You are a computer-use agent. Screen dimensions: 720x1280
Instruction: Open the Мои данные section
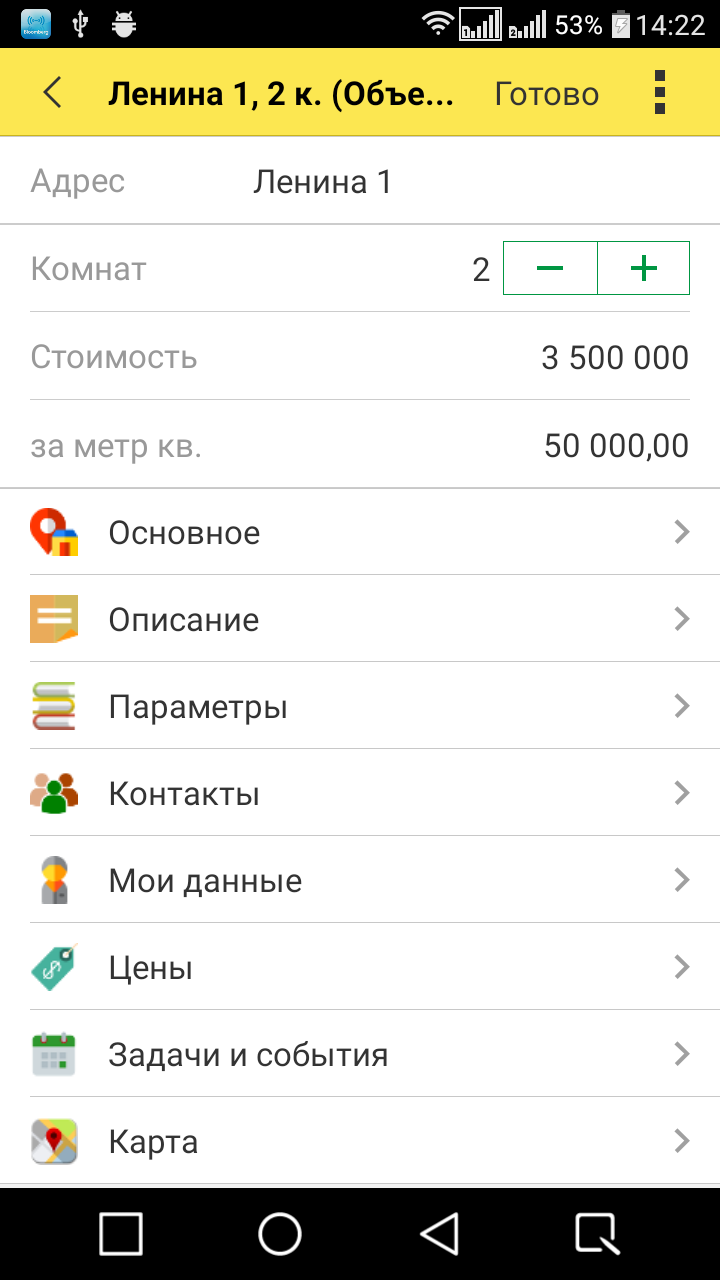click(360, 880)
